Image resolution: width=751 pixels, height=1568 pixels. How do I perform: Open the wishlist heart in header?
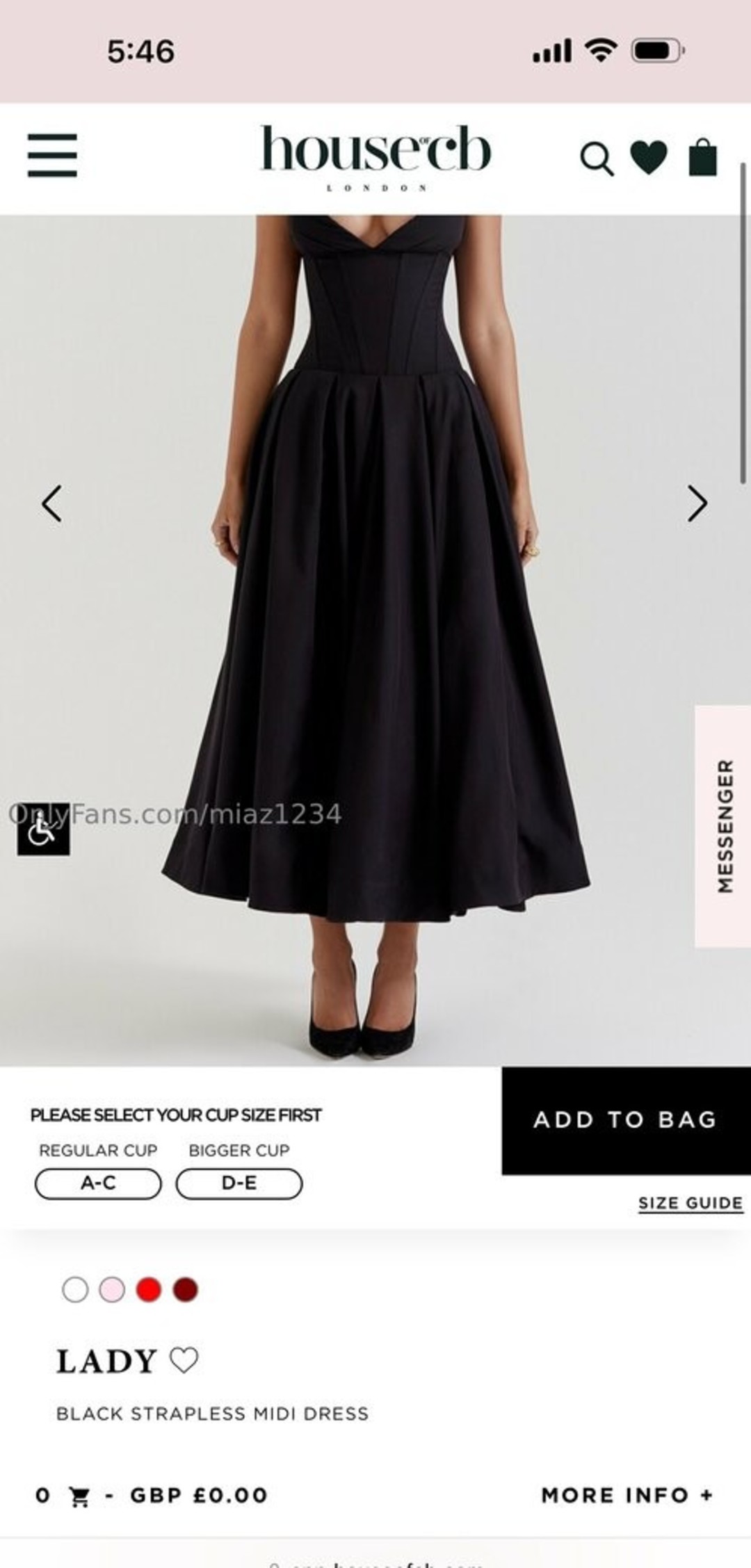(649, 158)
